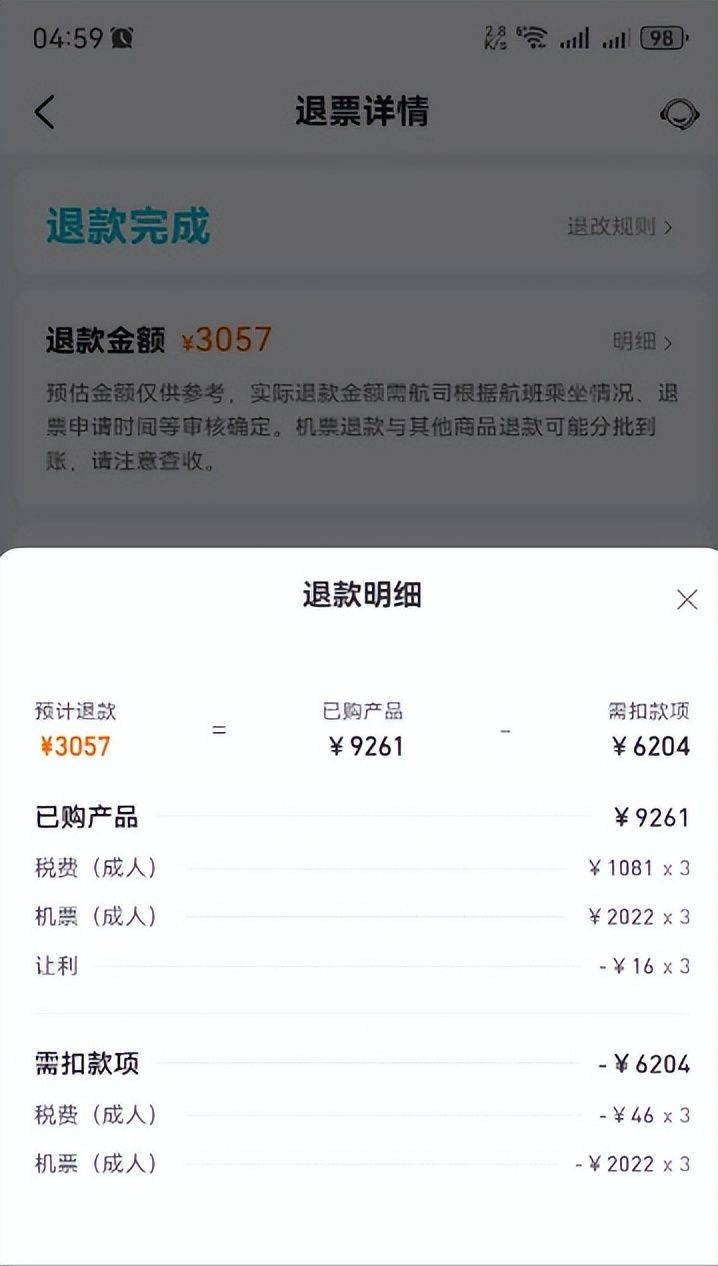Close the 退款明细 bottom sheet
718x1266 pixels.
686,599
